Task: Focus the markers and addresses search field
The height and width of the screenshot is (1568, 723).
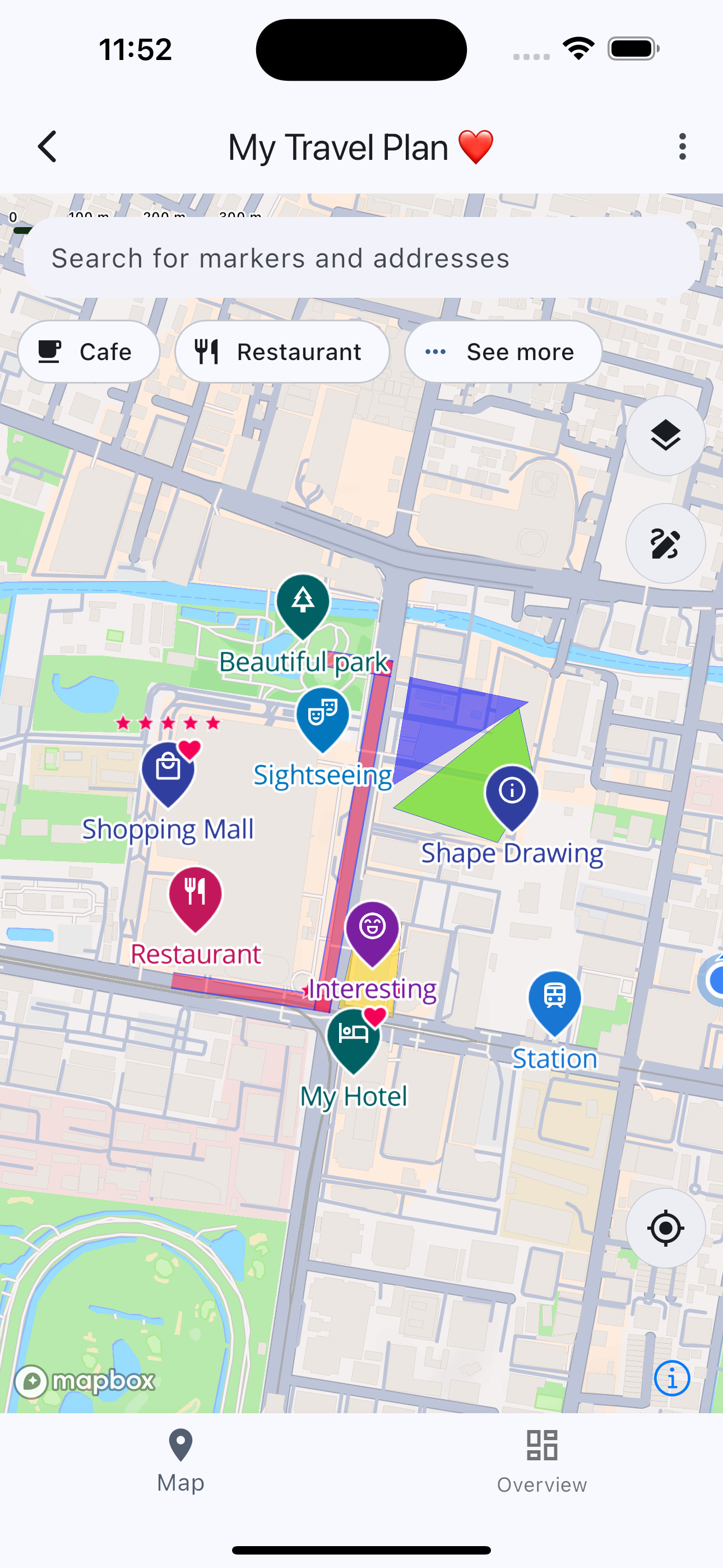Action: (x=361, y=258)
